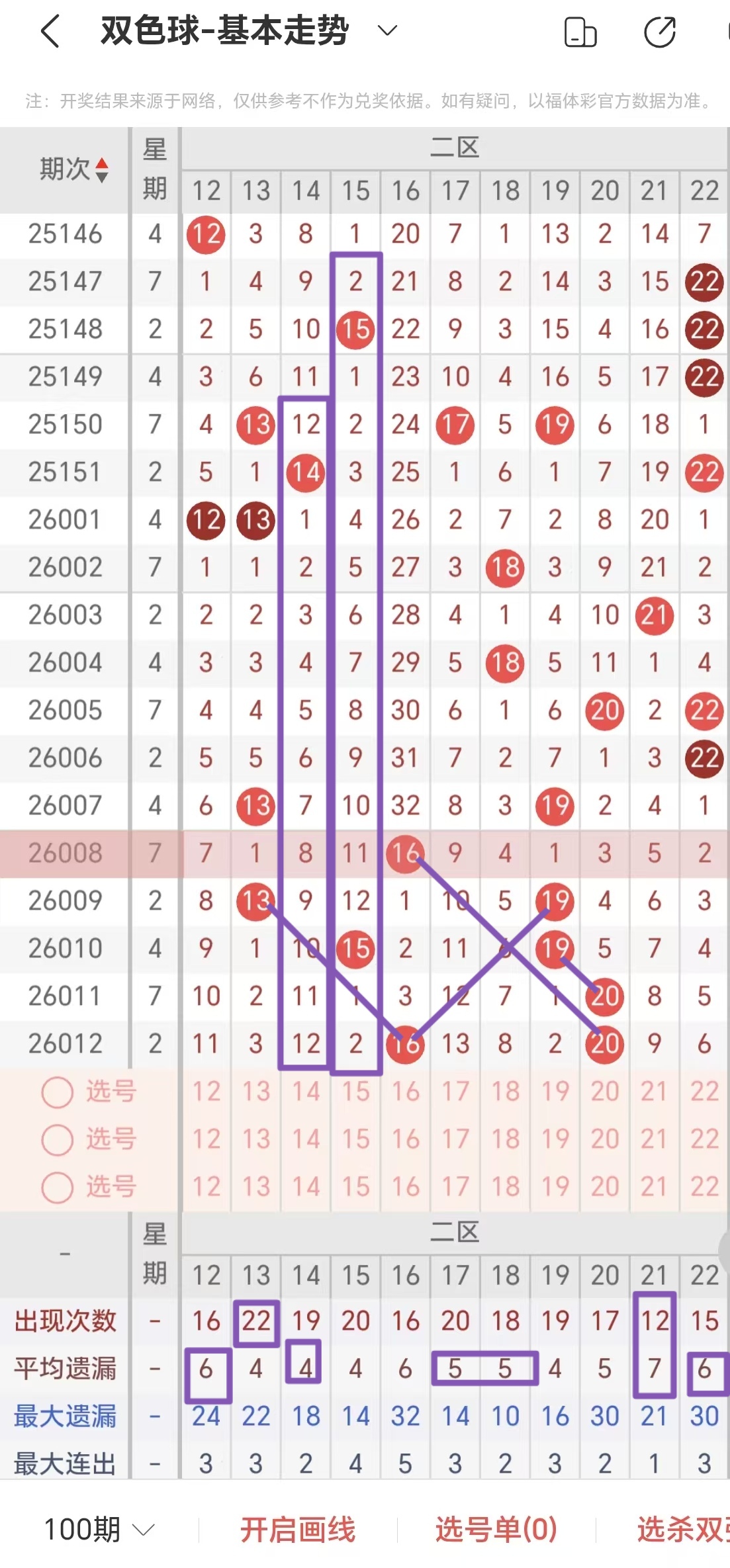Tap the circled 15 in row 25148

tap(355, 329)
